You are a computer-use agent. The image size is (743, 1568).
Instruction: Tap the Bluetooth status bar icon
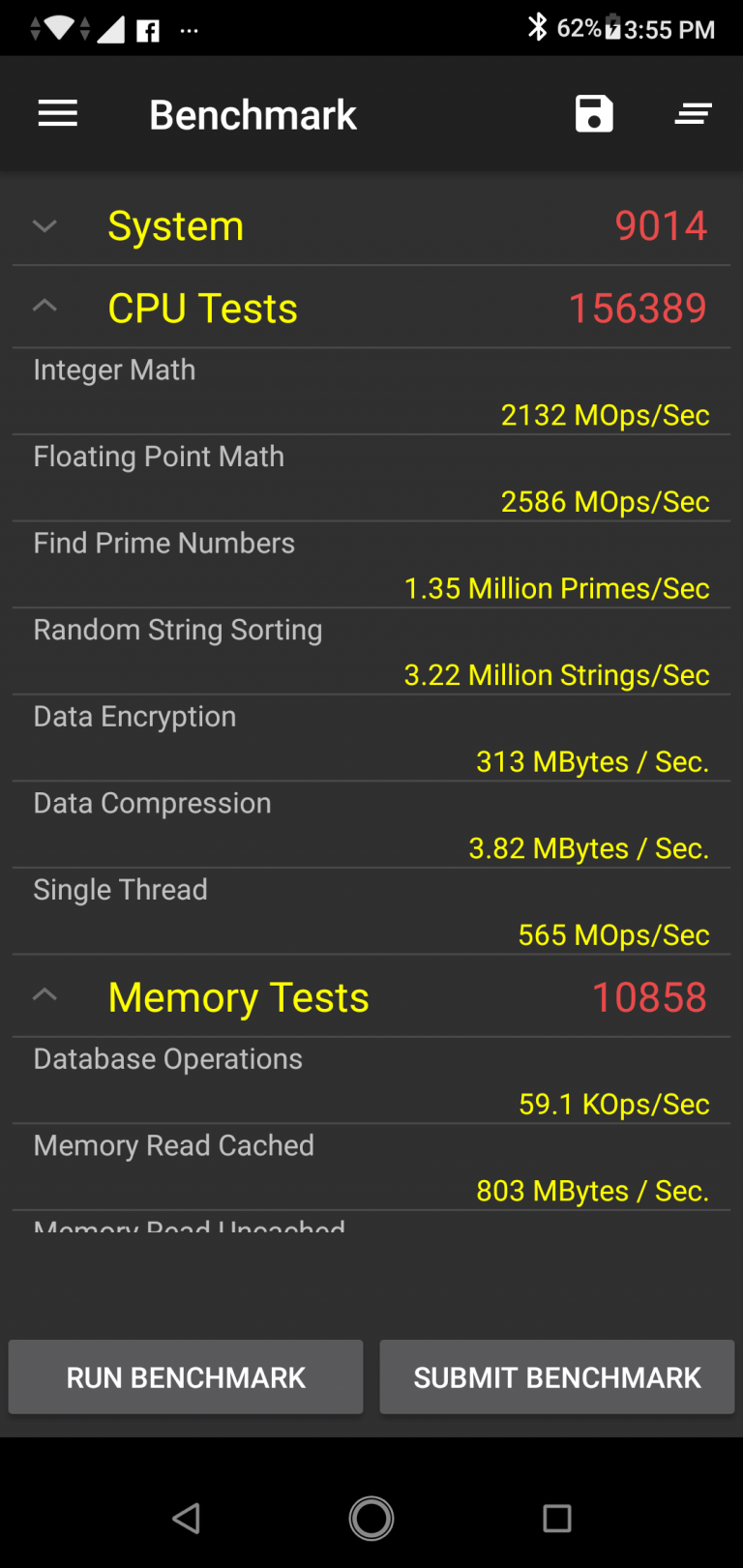point(539,27)
